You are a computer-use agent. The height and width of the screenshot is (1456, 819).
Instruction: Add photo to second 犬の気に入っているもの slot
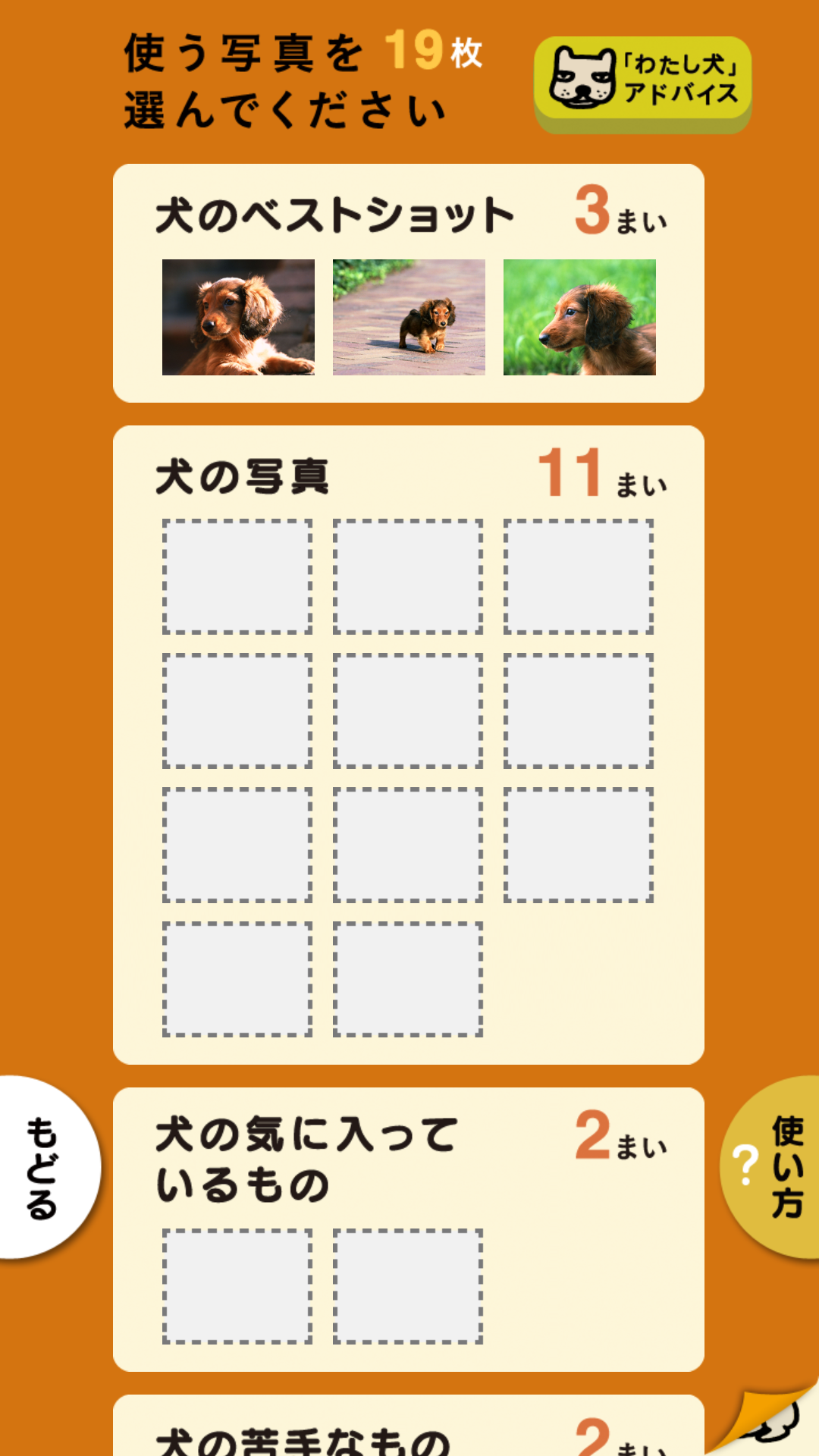(x=408, y=1286)
